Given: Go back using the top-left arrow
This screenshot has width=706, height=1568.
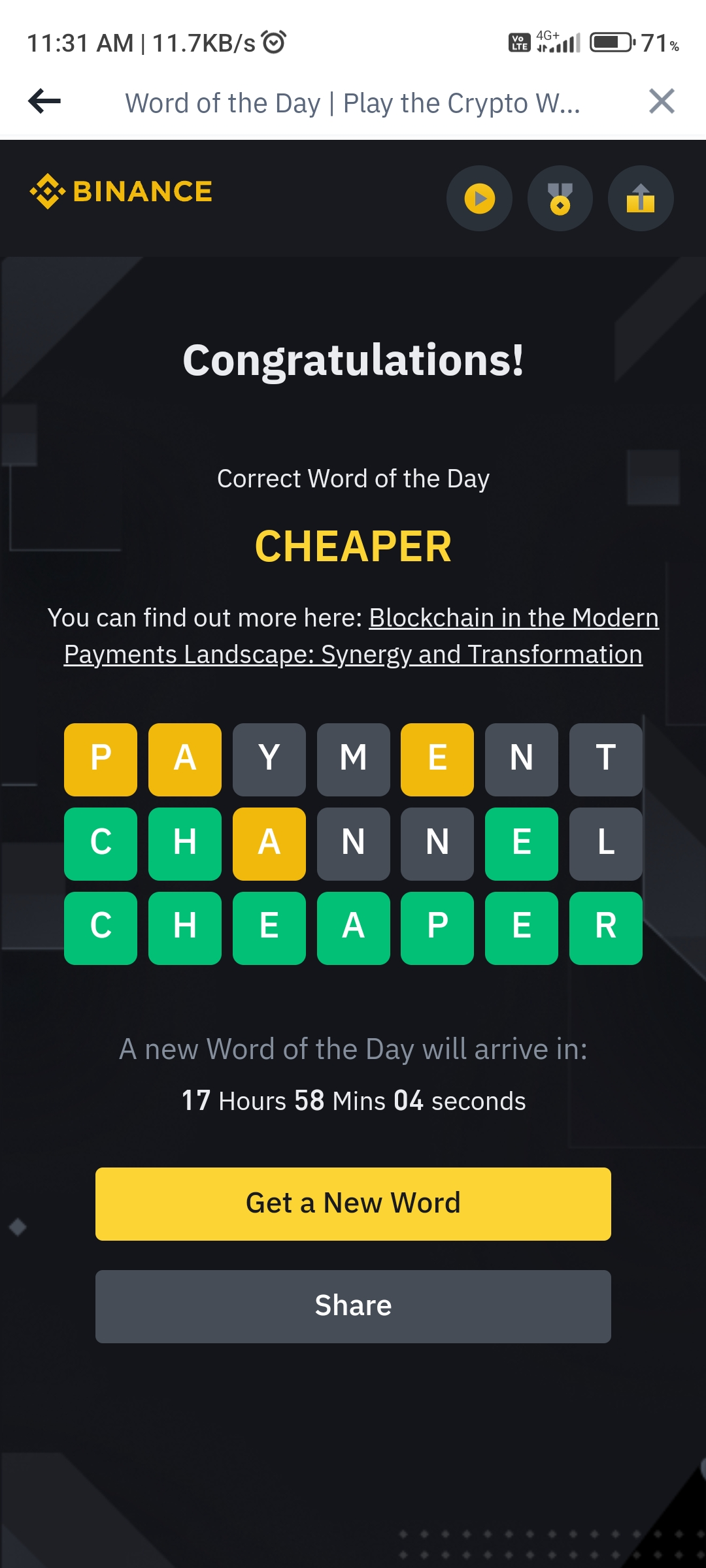Looking at the screenshot, I should [x=44, y=101].
